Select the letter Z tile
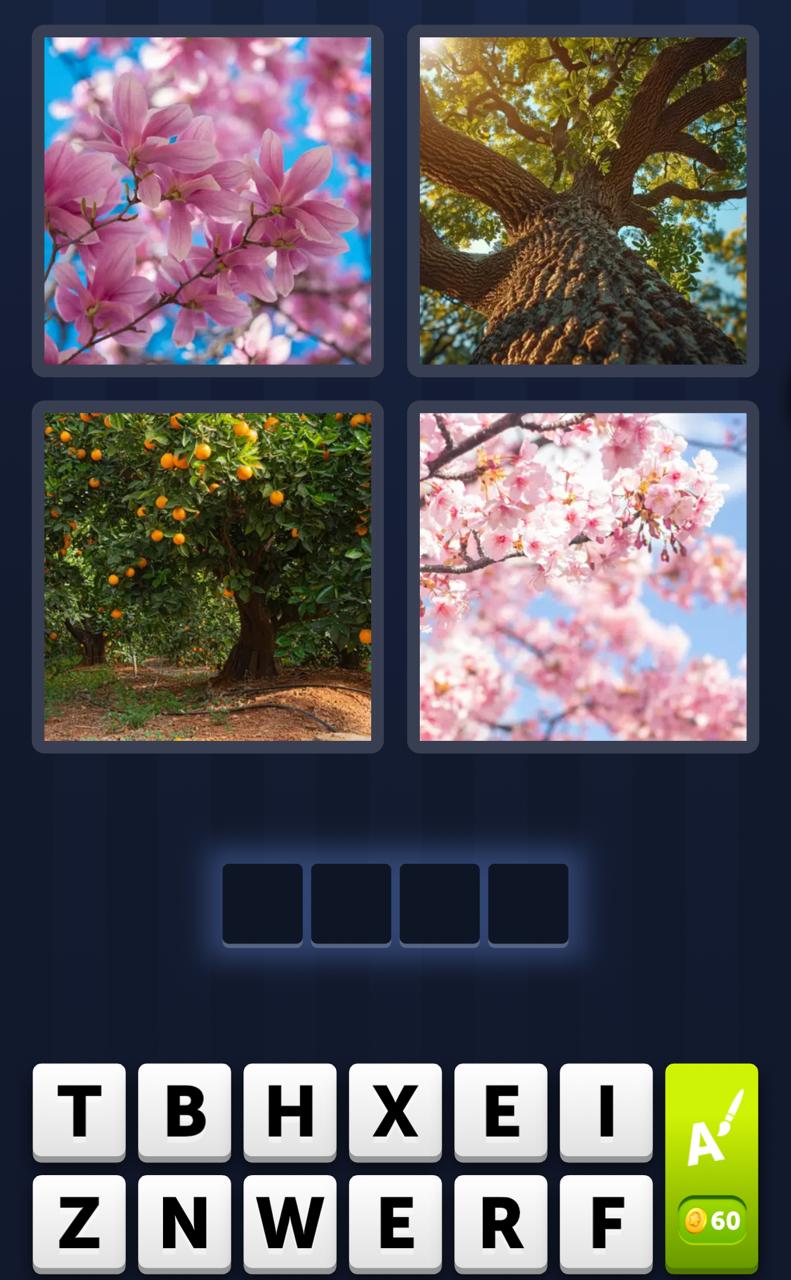This screenshot has height=1280, width=791. pos(79,1222)
